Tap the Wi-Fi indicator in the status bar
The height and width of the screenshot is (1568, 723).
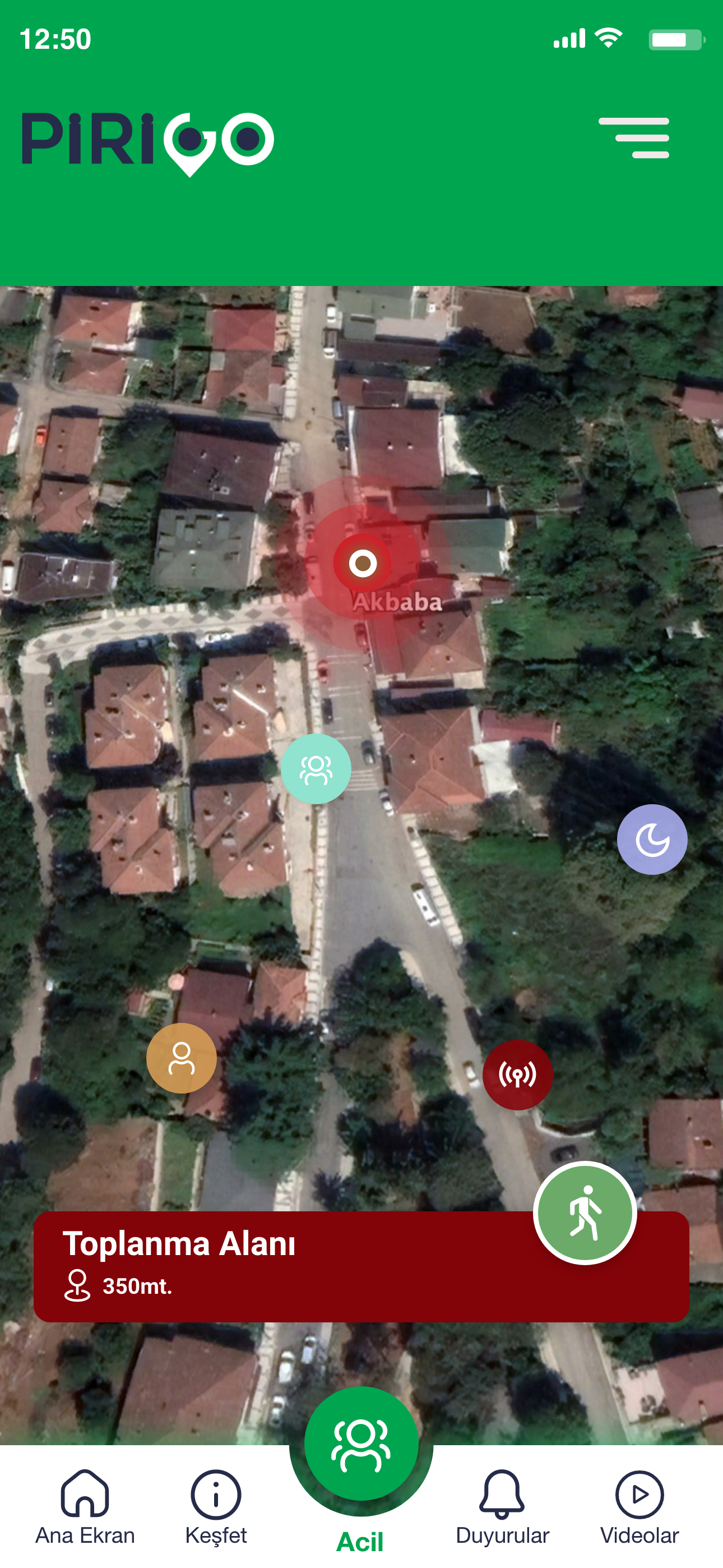[608, 38]
